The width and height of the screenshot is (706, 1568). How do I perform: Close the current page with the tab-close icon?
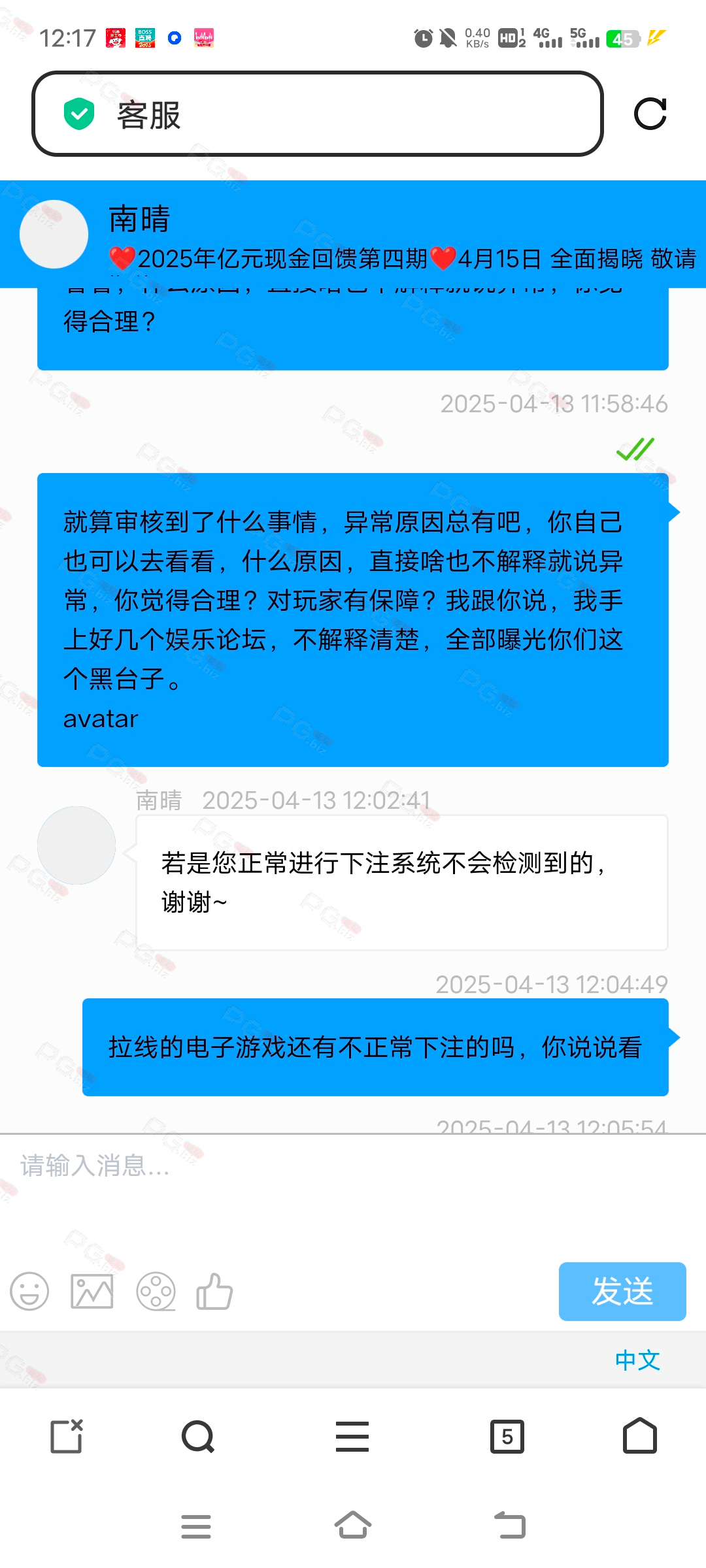pos(67,1436)
